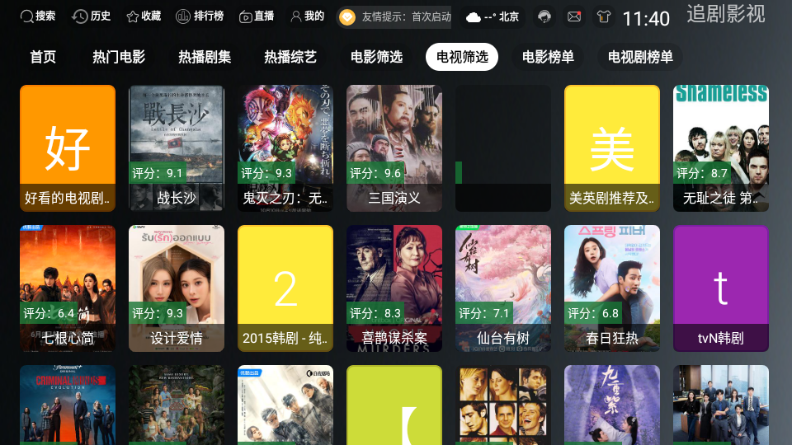Open the 搜索 search button

(38, 17)
